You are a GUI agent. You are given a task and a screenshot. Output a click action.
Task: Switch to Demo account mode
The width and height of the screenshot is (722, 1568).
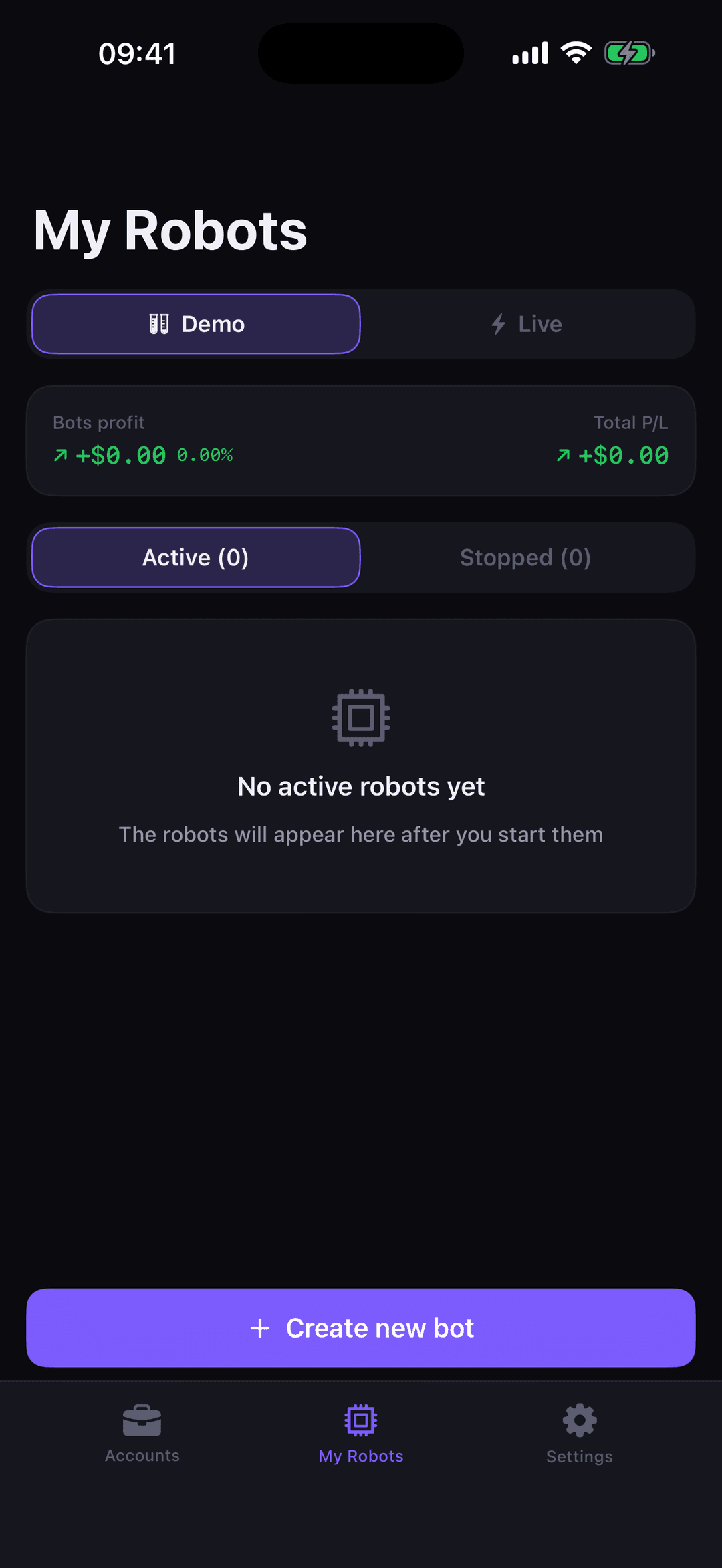(195, 323)
